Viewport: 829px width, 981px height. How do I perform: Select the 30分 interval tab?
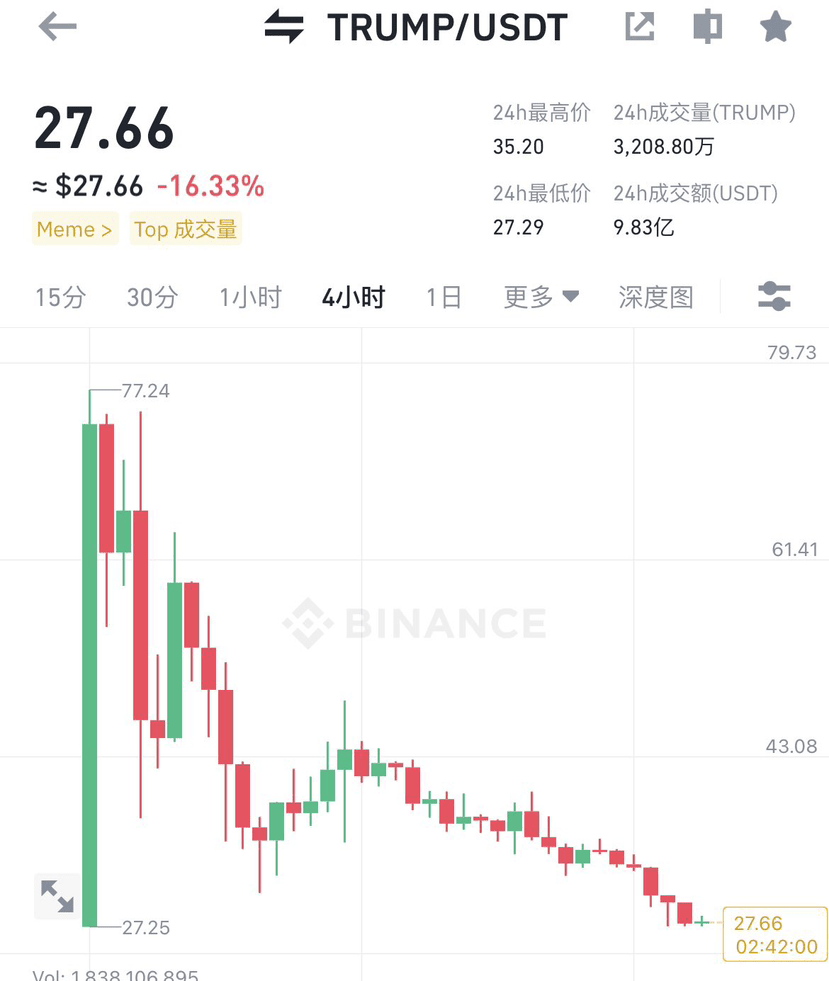tap(151, 297)
